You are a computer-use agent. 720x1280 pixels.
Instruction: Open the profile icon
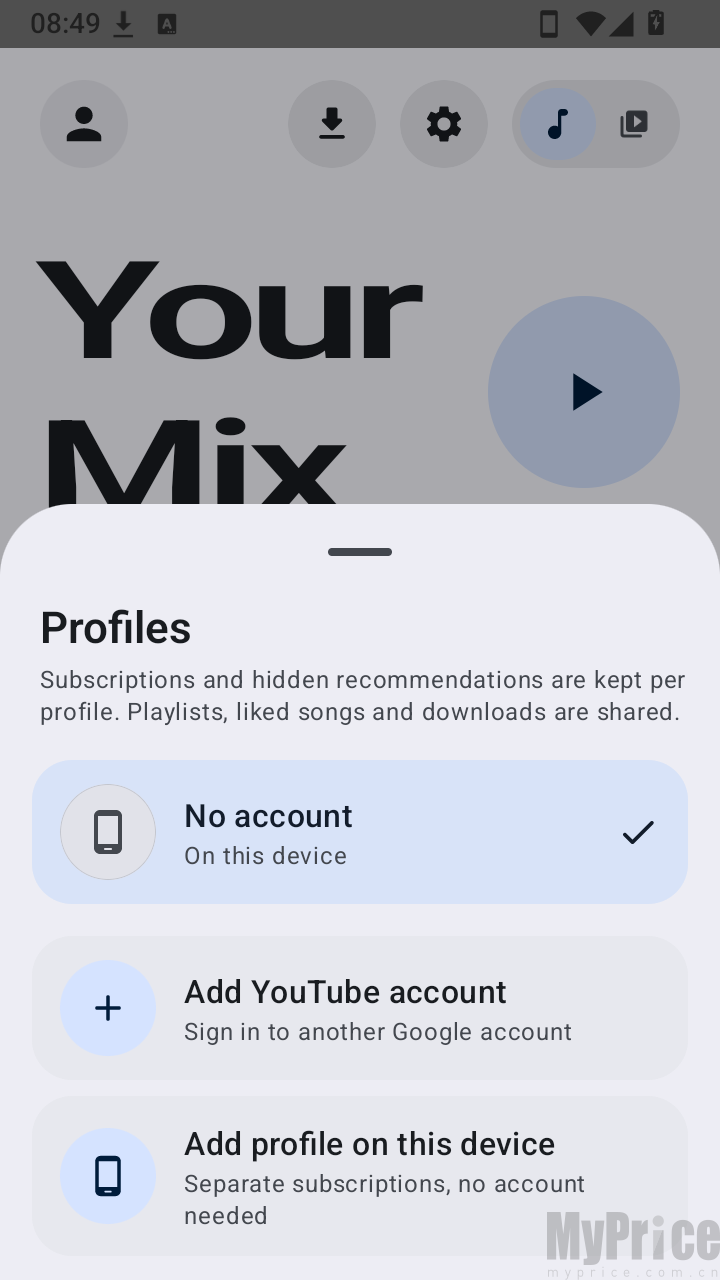84,124
